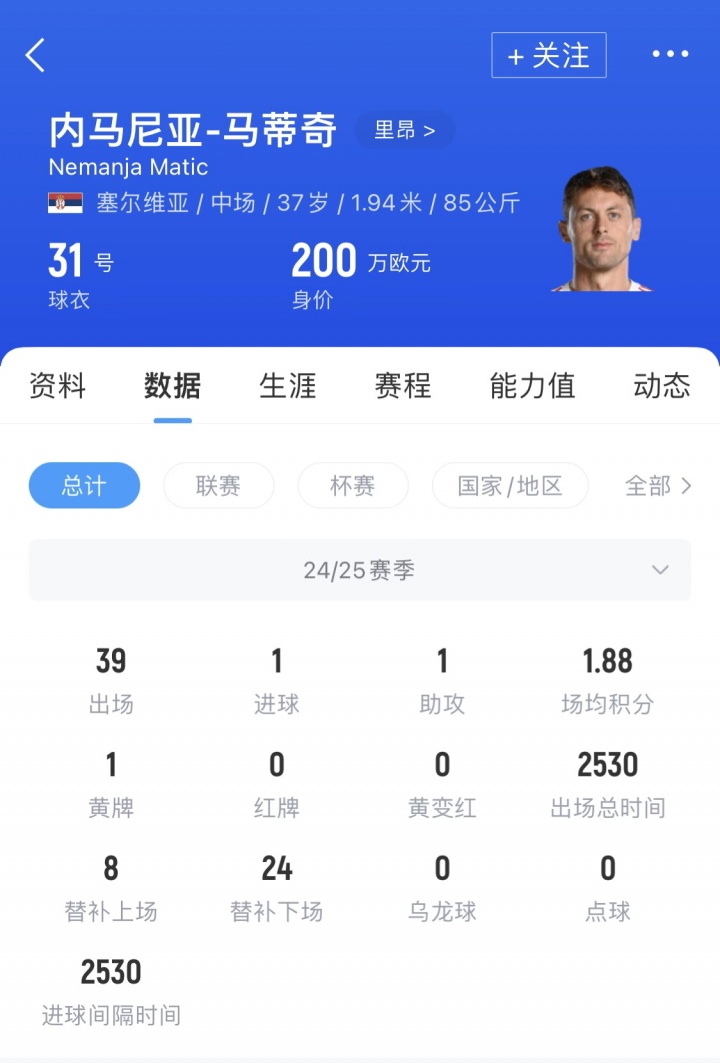720x1063 pixels.
Task: Open the player's photo
Action: 604,231
